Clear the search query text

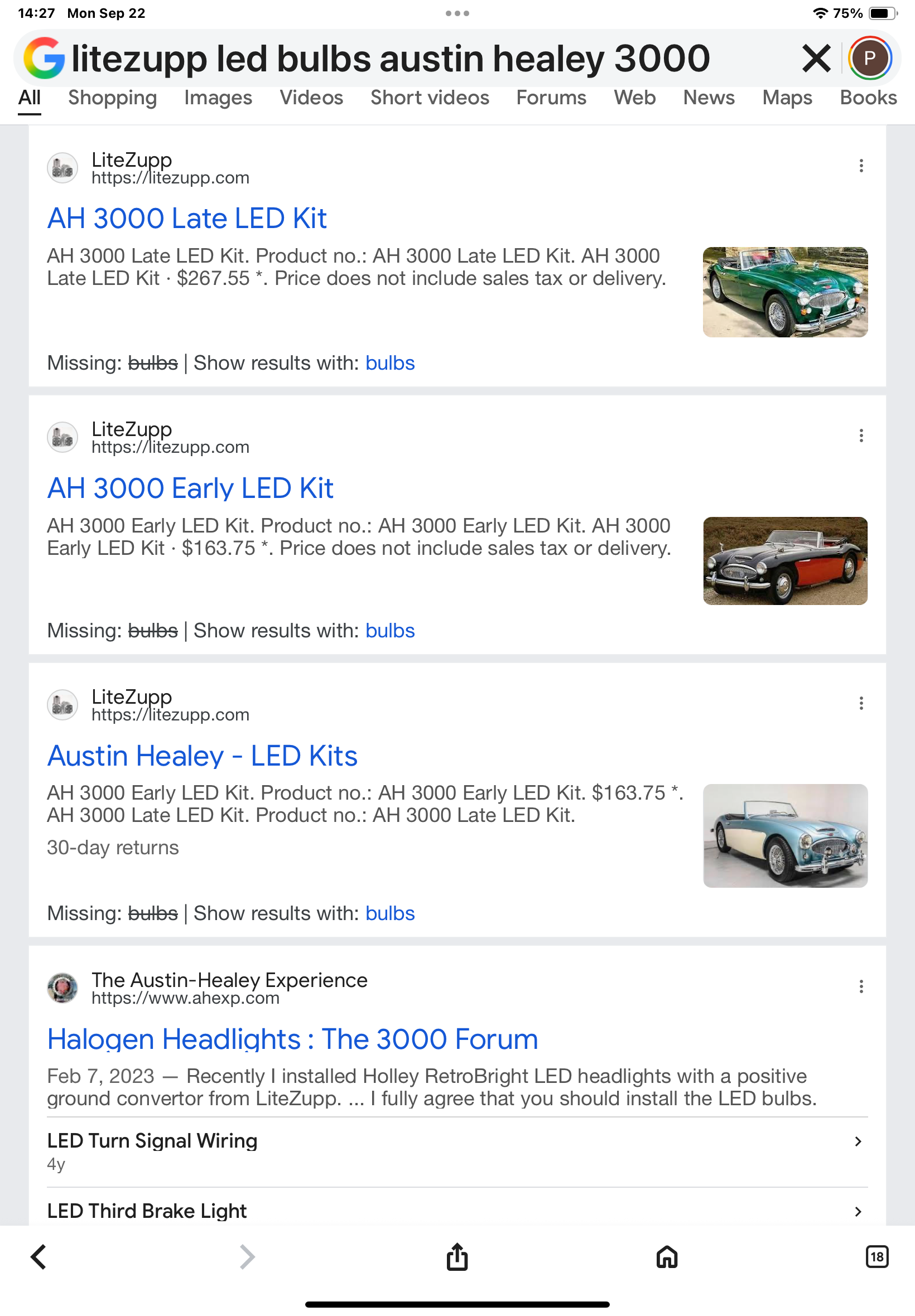(816, 58)
